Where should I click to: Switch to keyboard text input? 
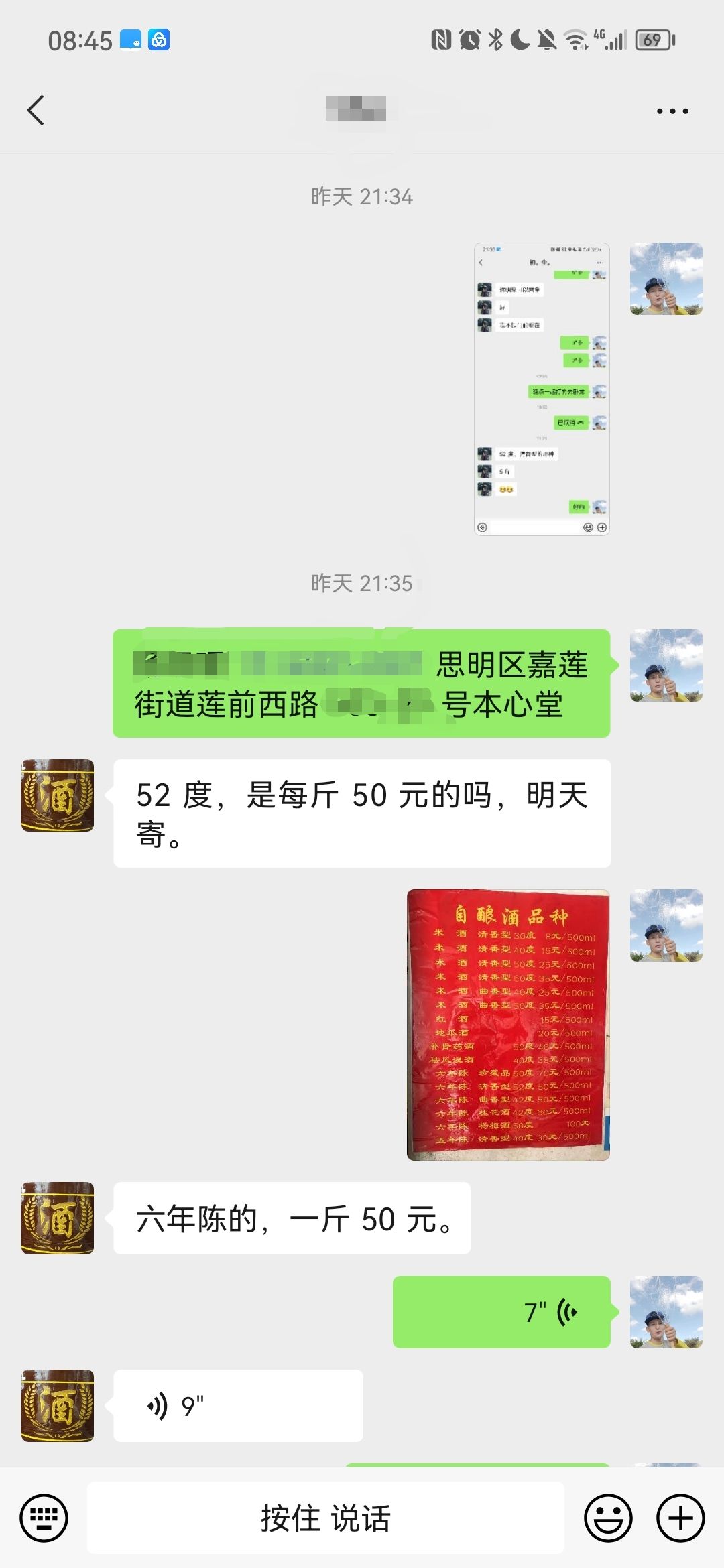pyautogui.click(x=44, y=1518)
